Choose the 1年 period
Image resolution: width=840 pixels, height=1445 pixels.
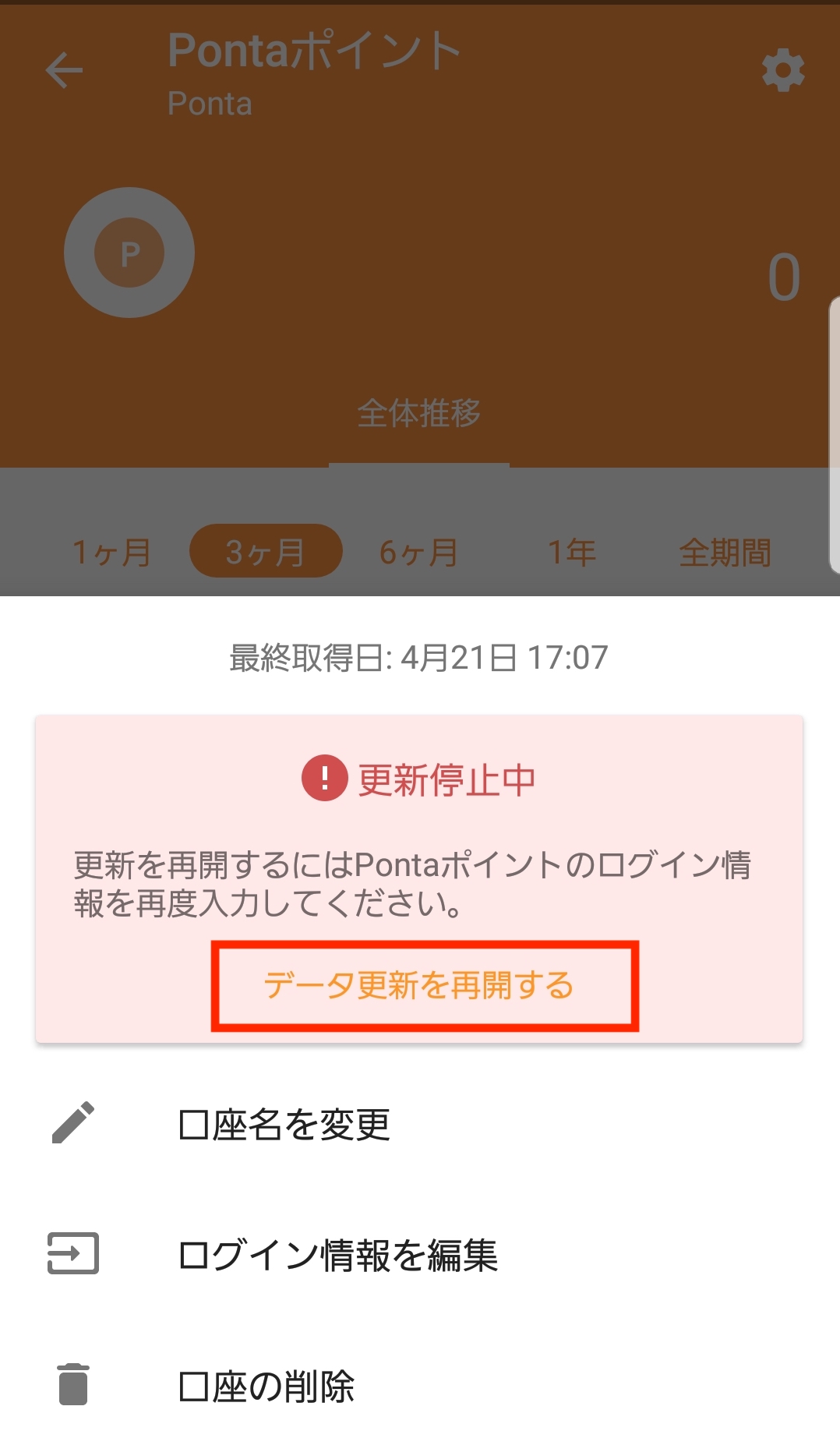point(572,552)
